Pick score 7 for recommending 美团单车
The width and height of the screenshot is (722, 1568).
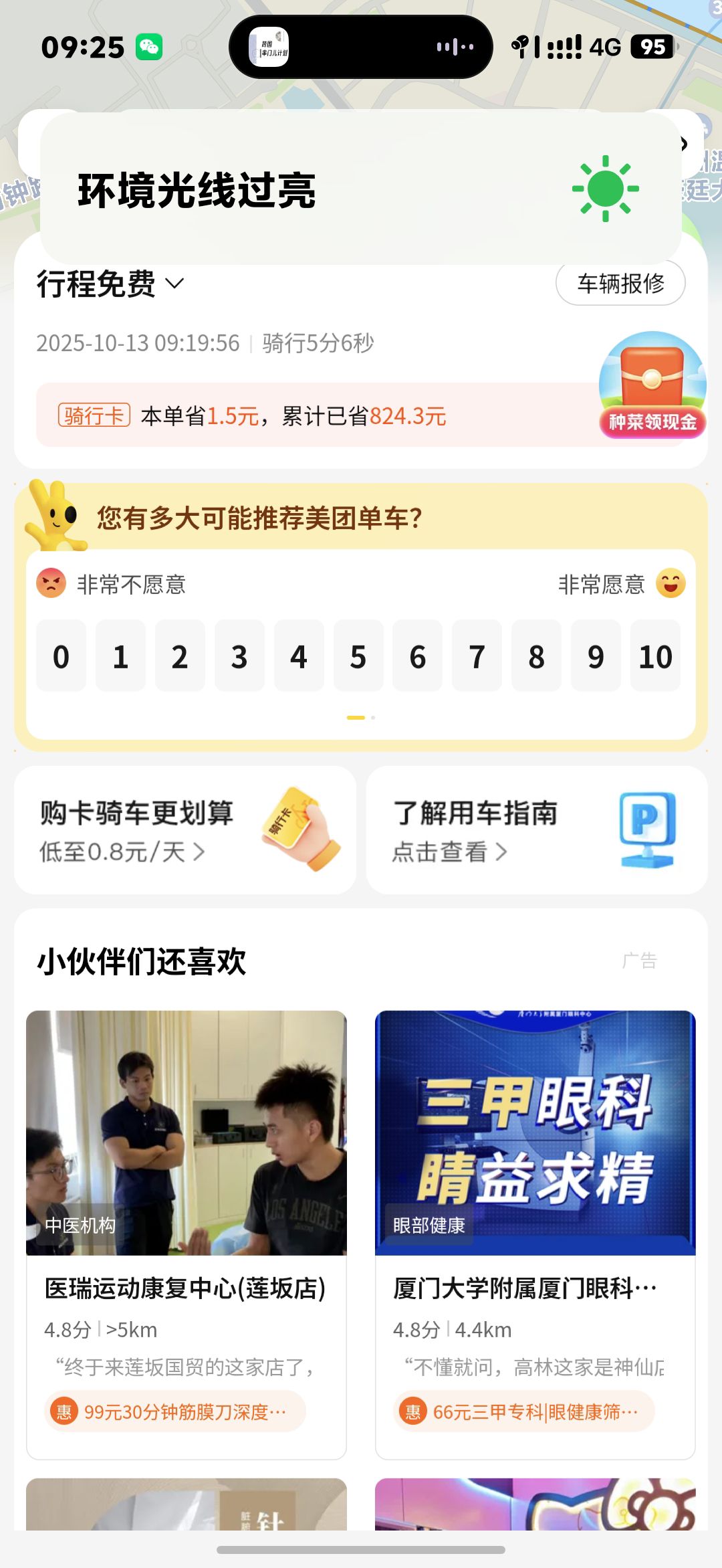pyautogui.click(x=477, y=656)
